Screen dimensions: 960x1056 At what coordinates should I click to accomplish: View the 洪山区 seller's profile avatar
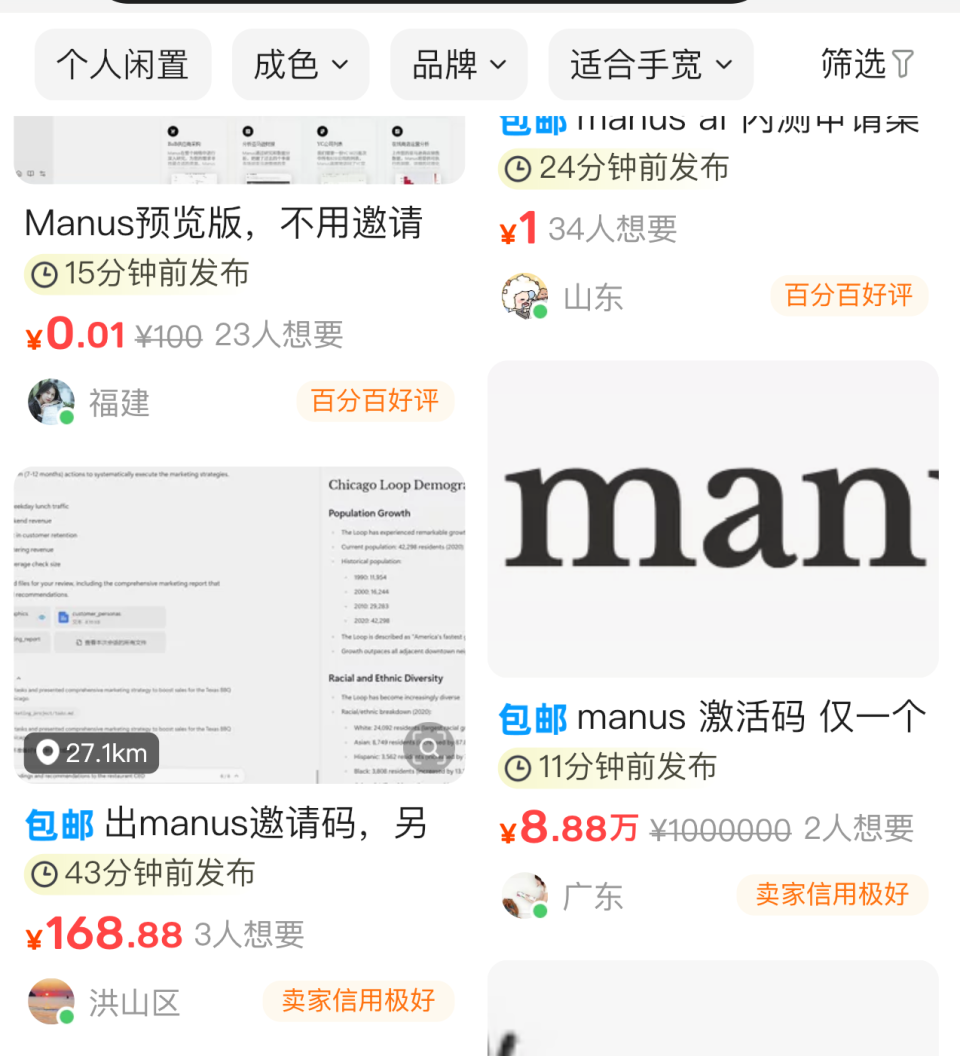click(x=51, y=1002)
